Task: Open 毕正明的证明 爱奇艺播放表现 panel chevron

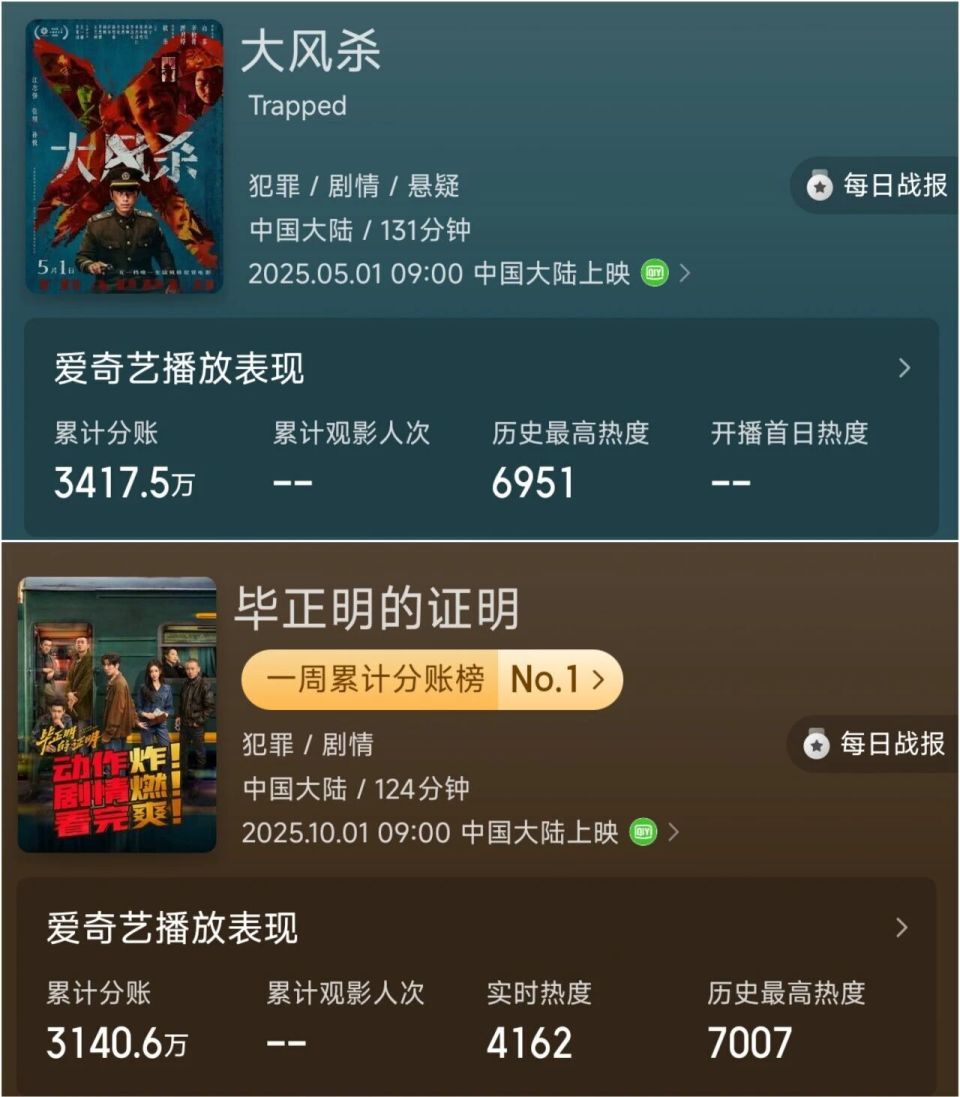Action: pos(902,926)
